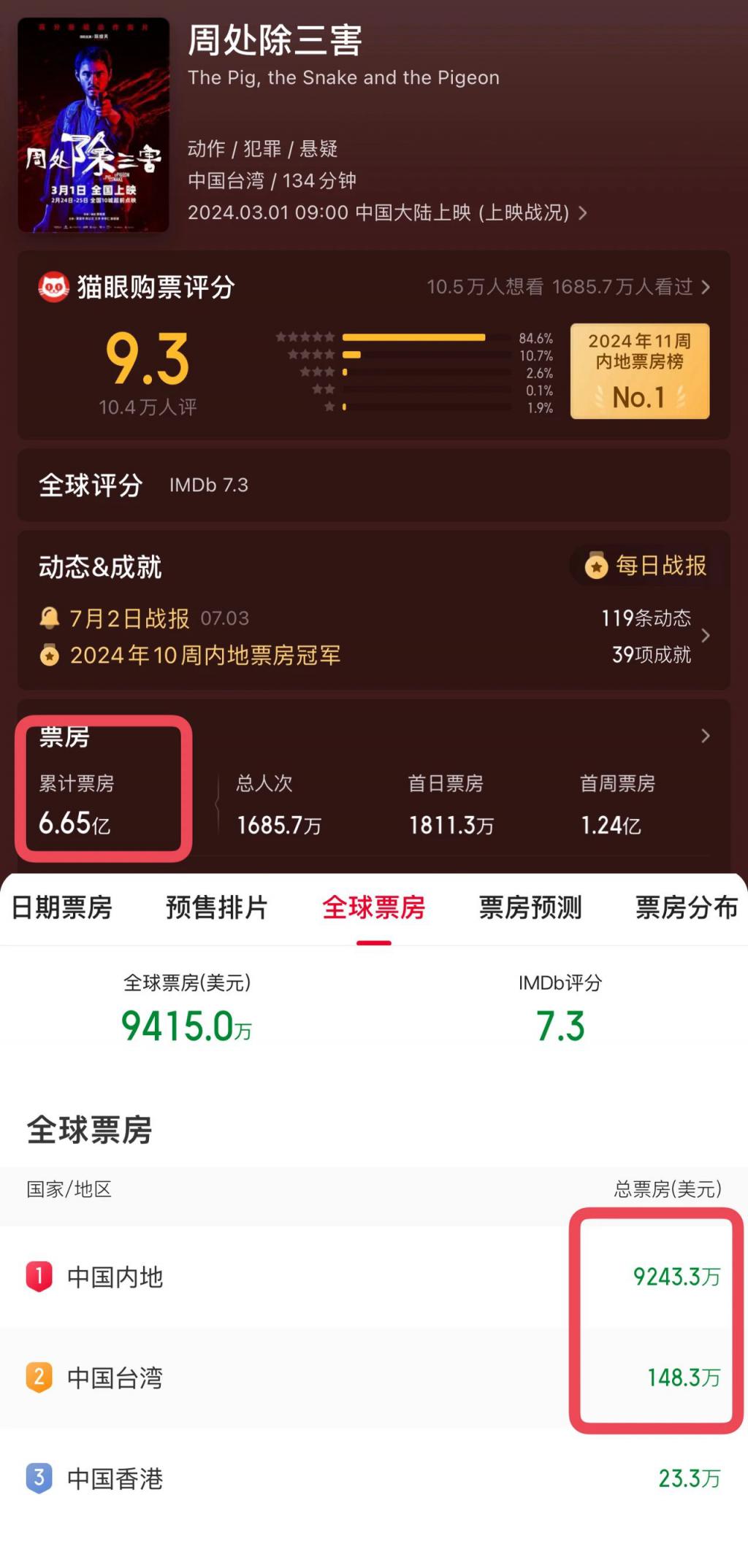Image resolution: width=748 pixels, height=1568 pixels.
Task: Expand the 票房 box office details
Action: (705, 736)
